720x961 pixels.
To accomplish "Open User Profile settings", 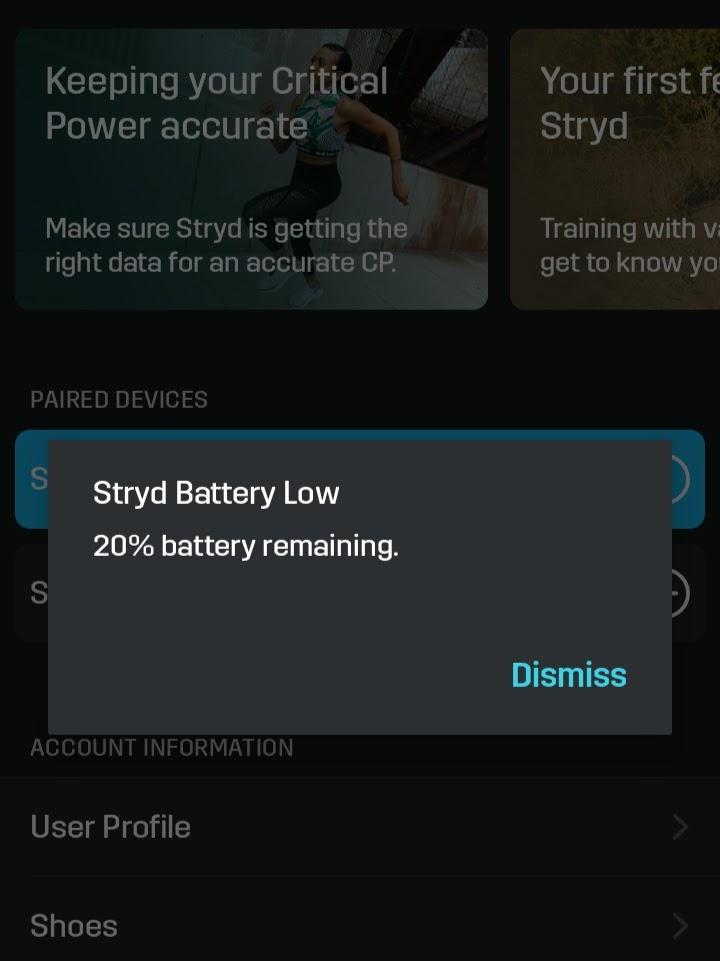I will [359, 827].
